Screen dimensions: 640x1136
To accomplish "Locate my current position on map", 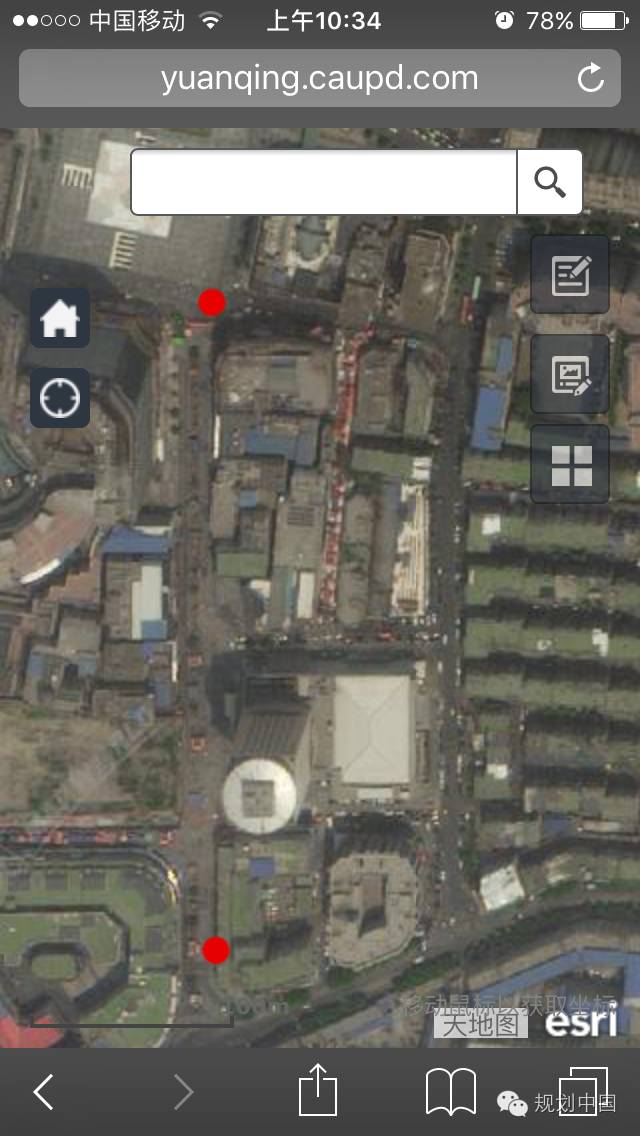I will click(x=60, y=398).
